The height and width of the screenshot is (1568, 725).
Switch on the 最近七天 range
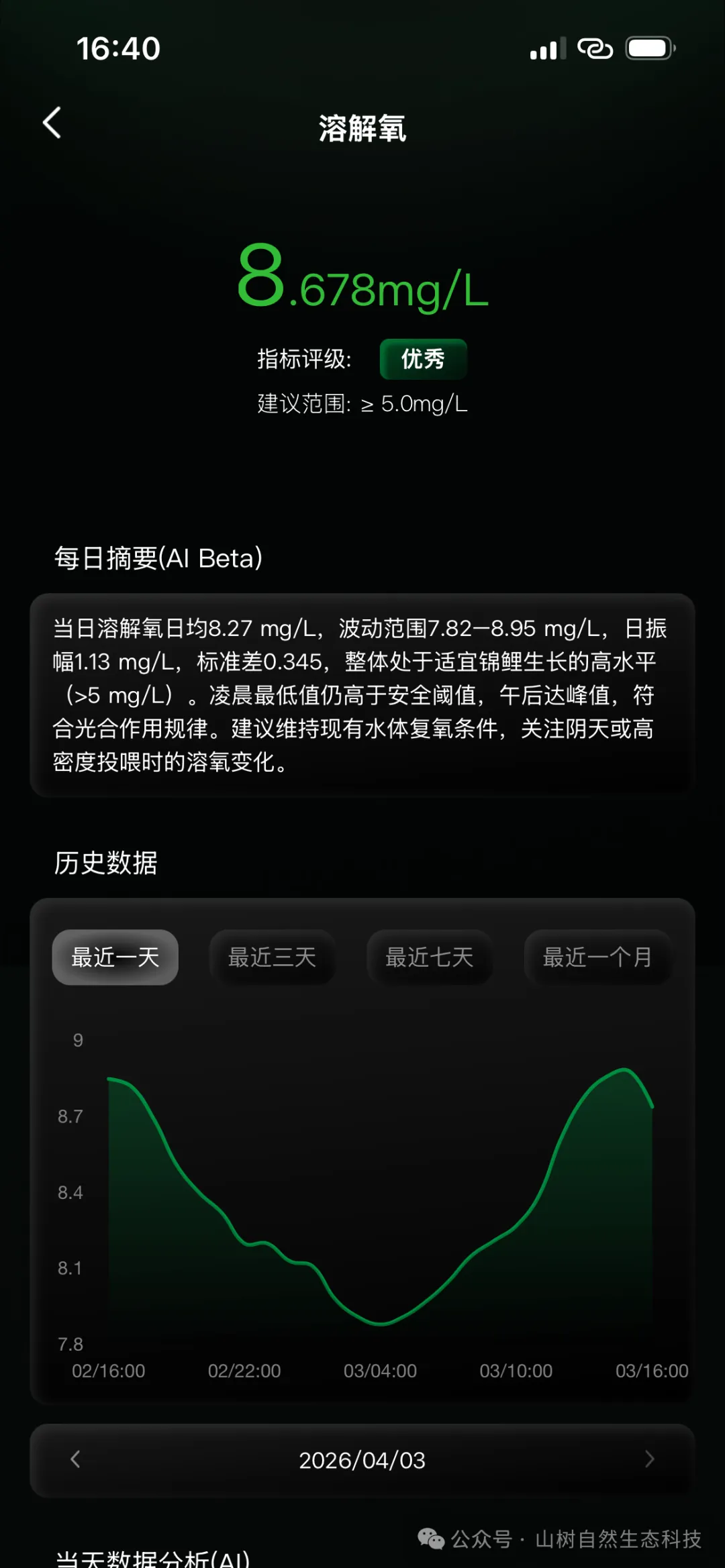coord(430,957)
